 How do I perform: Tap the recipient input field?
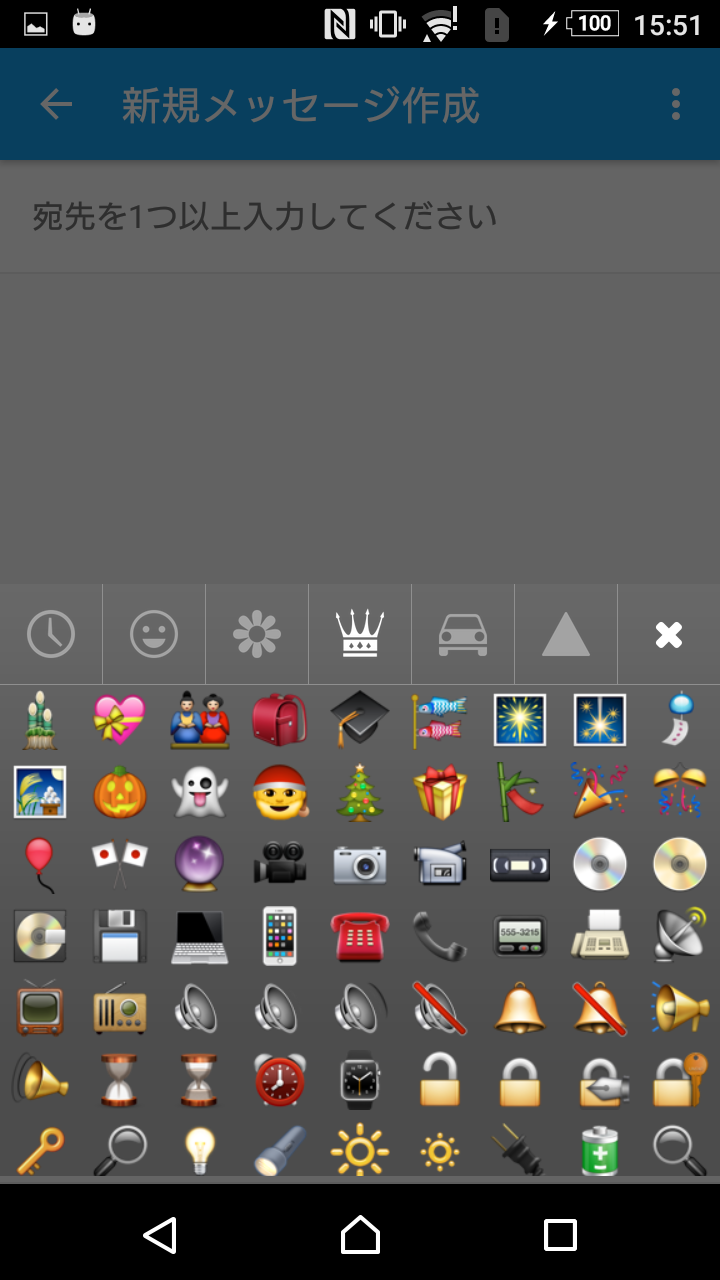coord(360,216)
